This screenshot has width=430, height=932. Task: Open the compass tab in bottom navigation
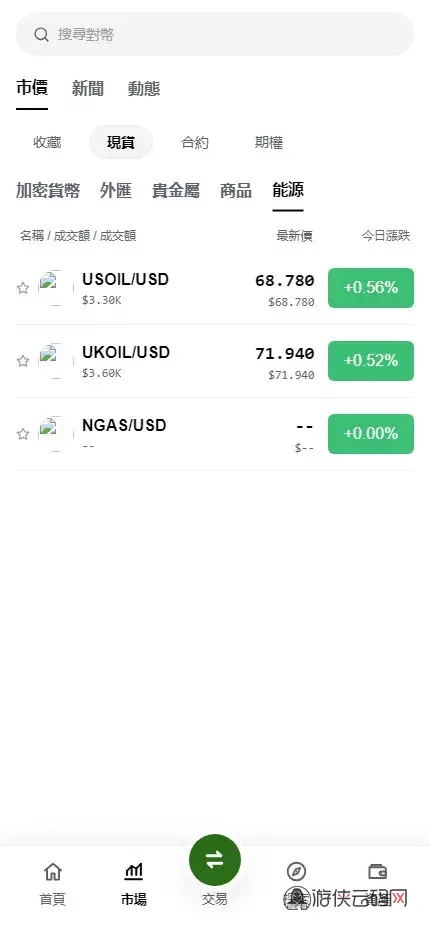[x=296, y=872]
